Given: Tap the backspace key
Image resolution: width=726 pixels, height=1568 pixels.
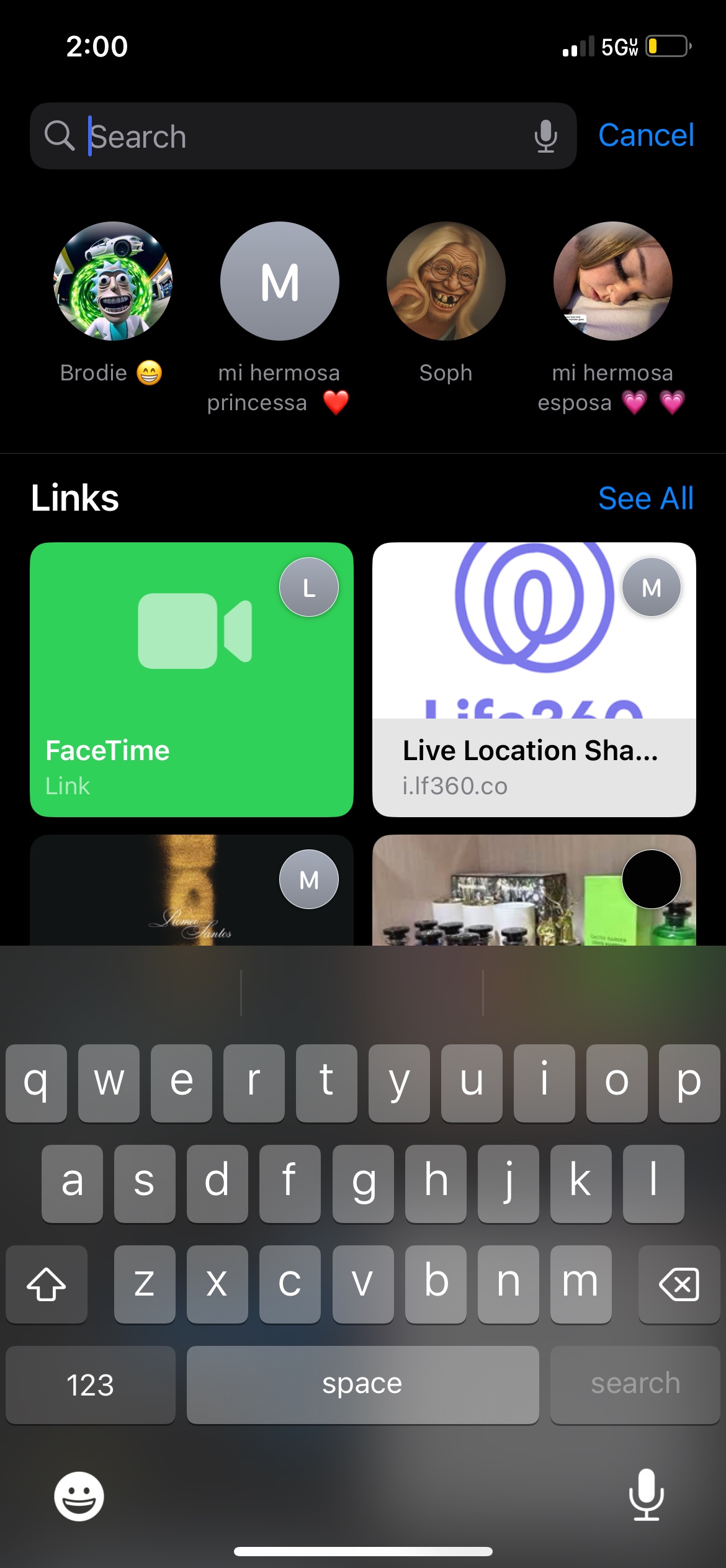Looking at the screenshot, I should click(679, 1284).
